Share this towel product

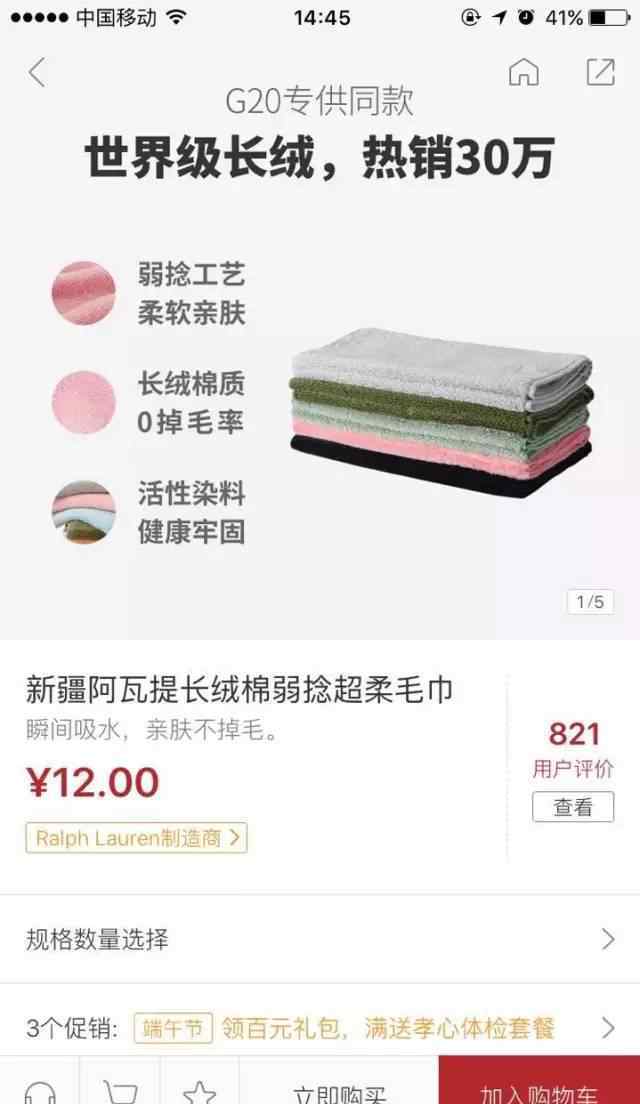click(x=601, y=72)
